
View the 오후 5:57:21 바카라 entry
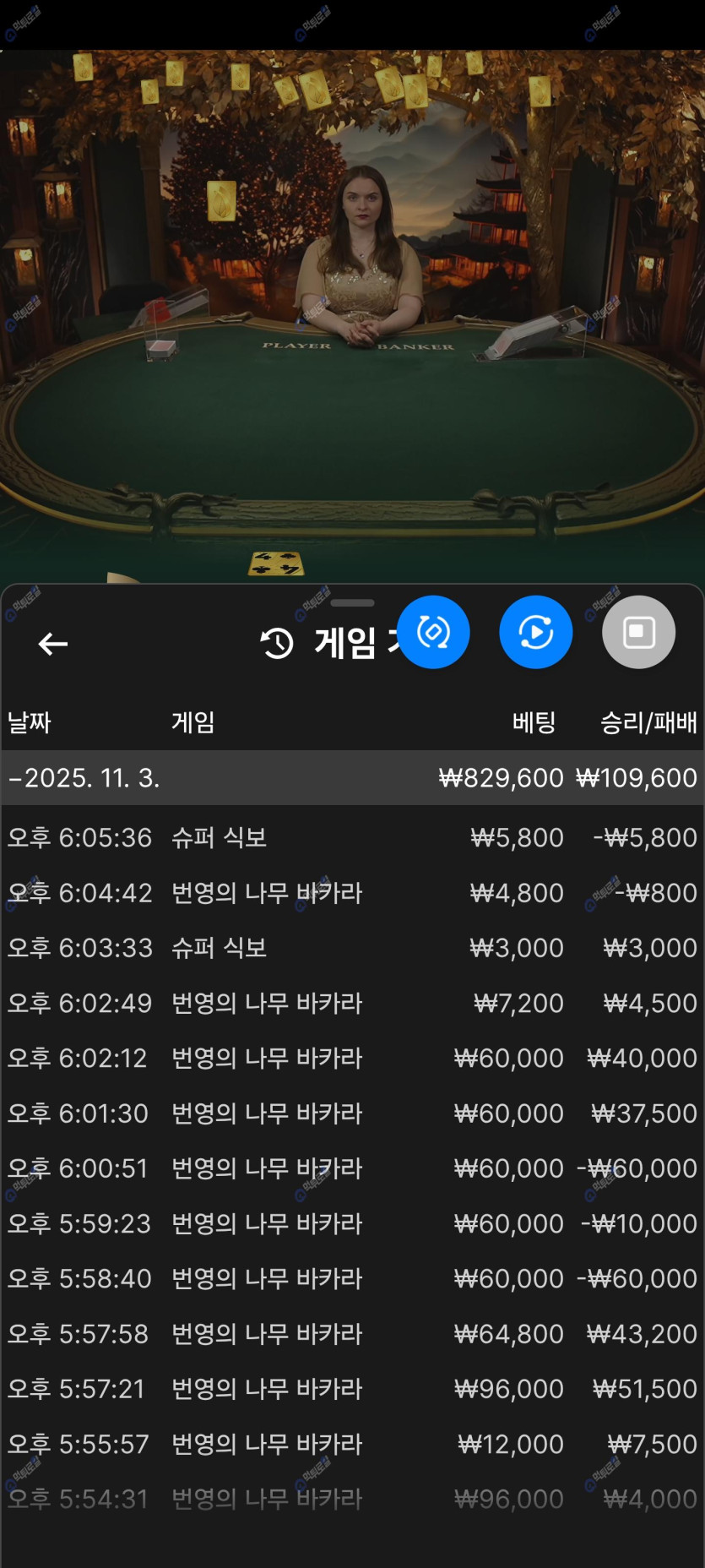352,1389
